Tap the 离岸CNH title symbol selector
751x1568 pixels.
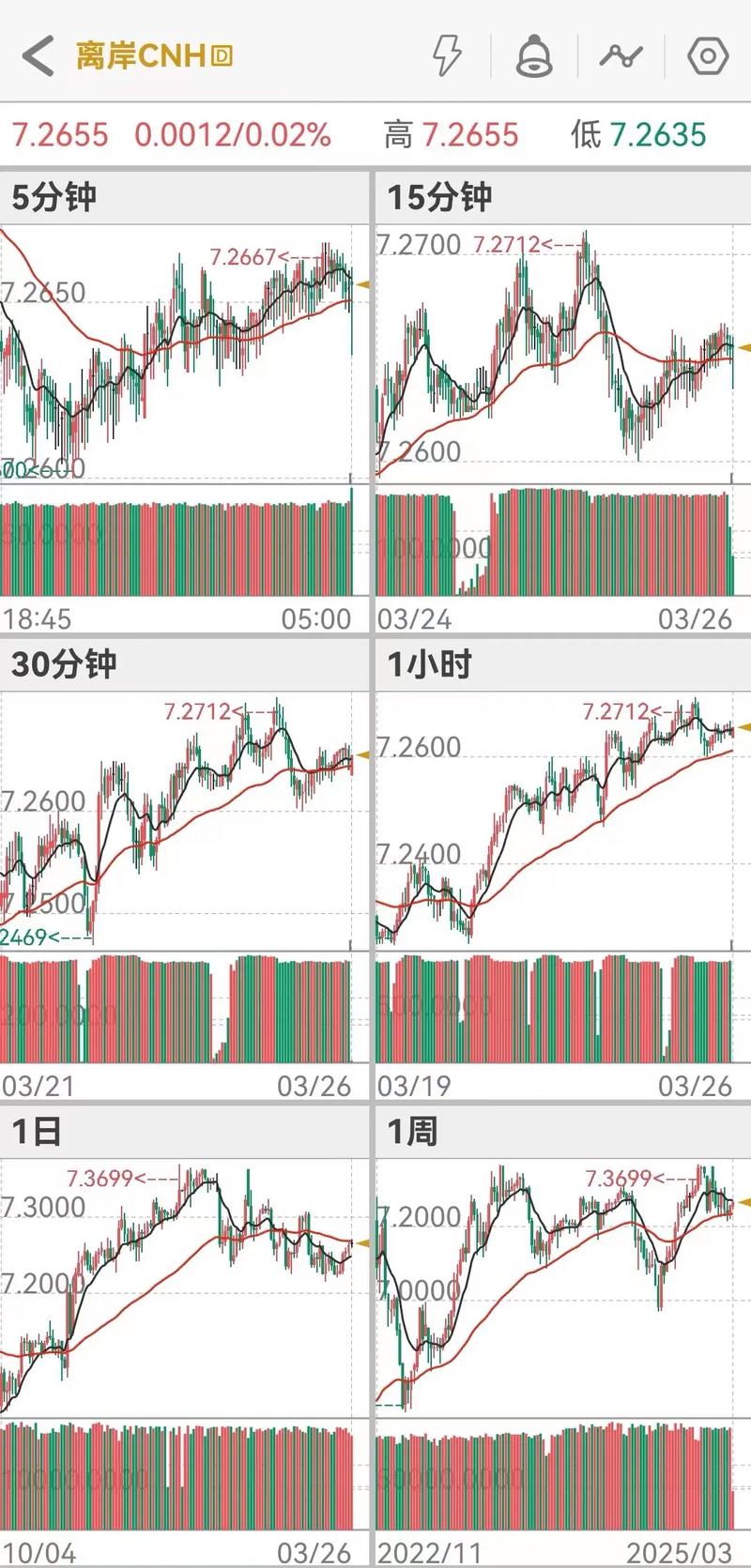(x=155, y=56)
